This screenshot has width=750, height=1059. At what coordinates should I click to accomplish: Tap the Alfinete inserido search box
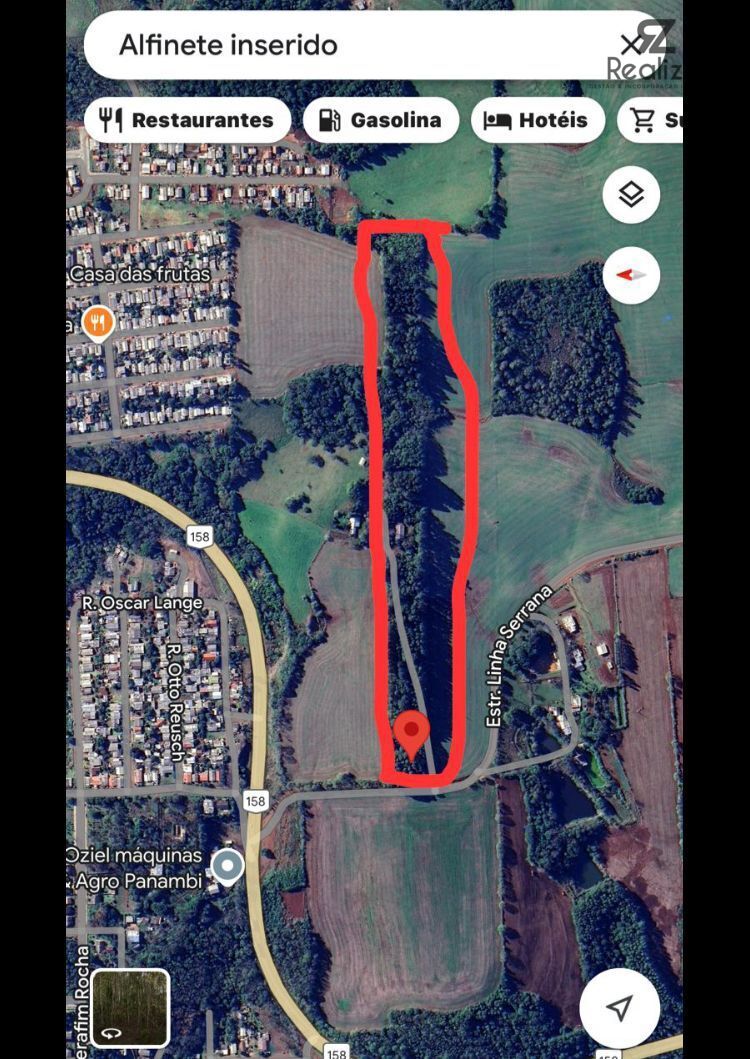(340, 45)
